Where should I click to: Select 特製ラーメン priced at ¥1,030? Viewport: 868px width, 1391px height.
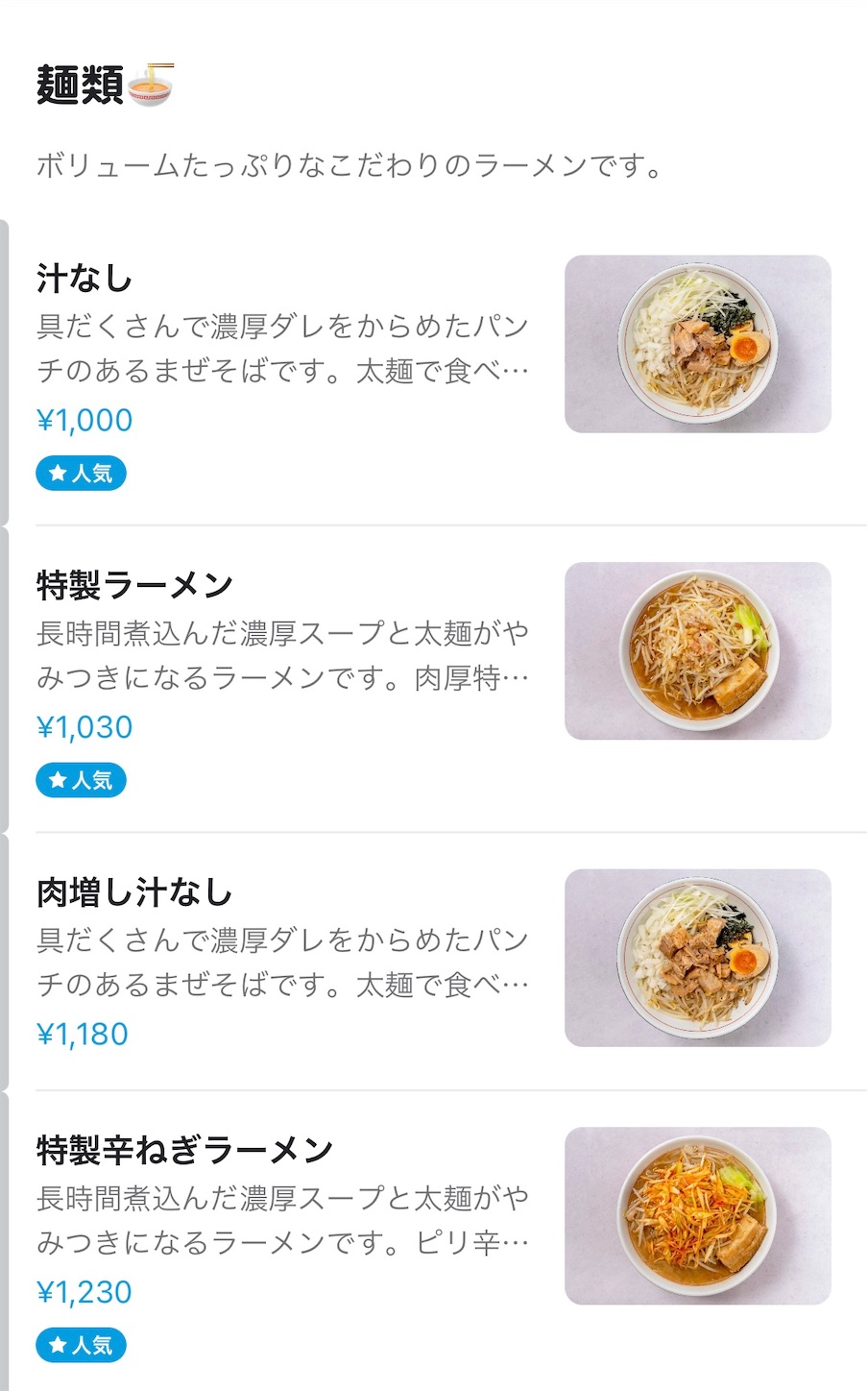[134, 585]
